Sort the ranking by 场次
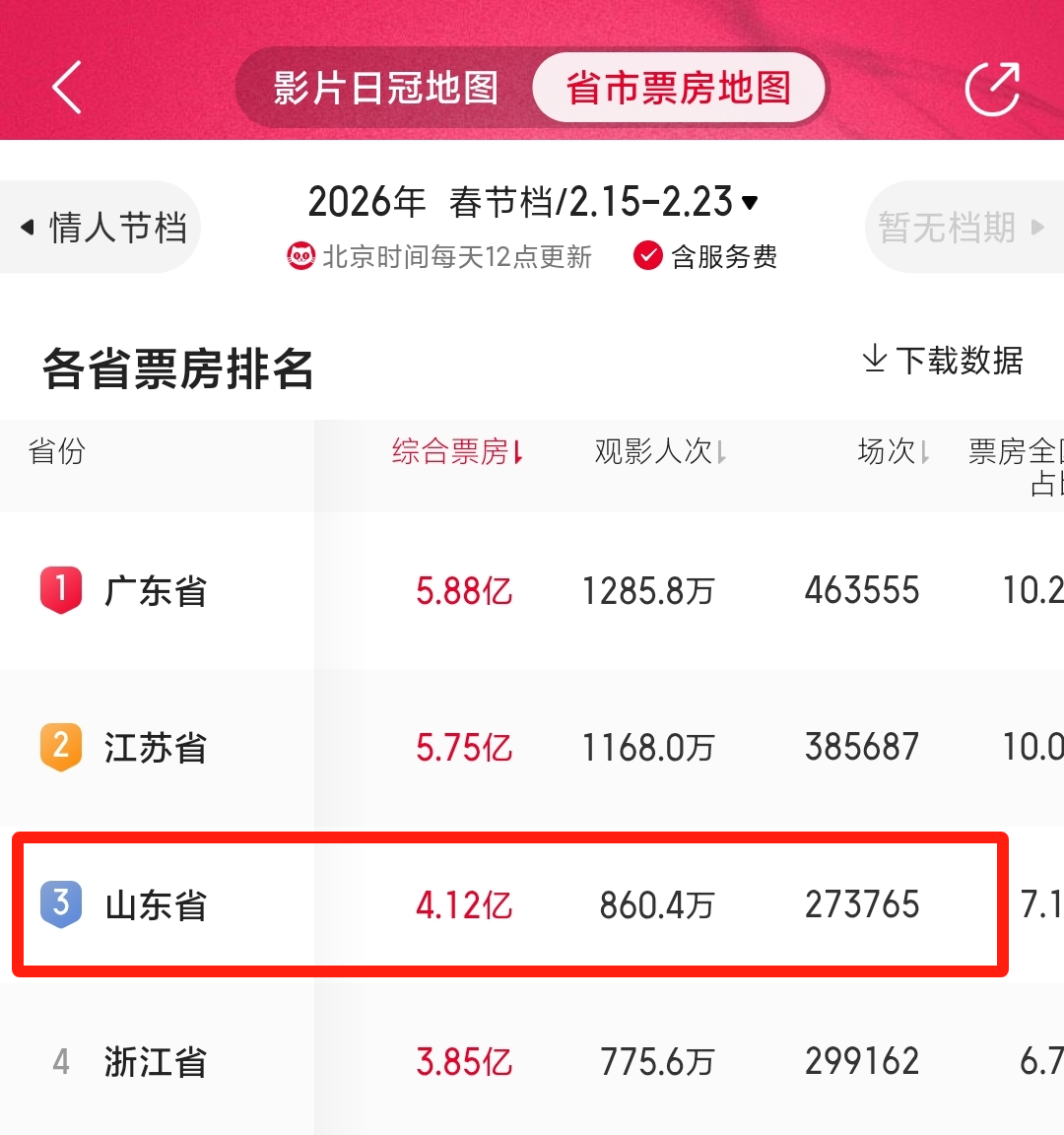This screenshot has width=1064, height=1135. [893, 452]
